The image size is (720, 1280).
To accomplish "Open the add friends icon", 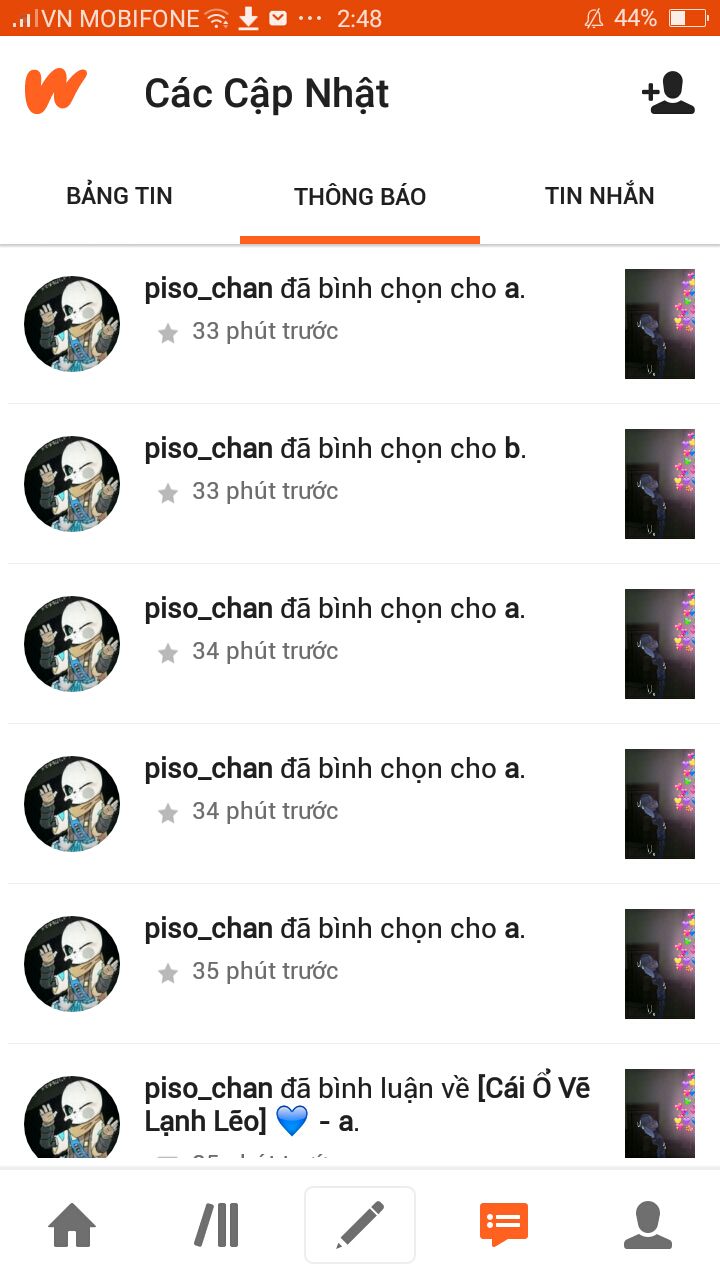I will click(x=668, y=93).
